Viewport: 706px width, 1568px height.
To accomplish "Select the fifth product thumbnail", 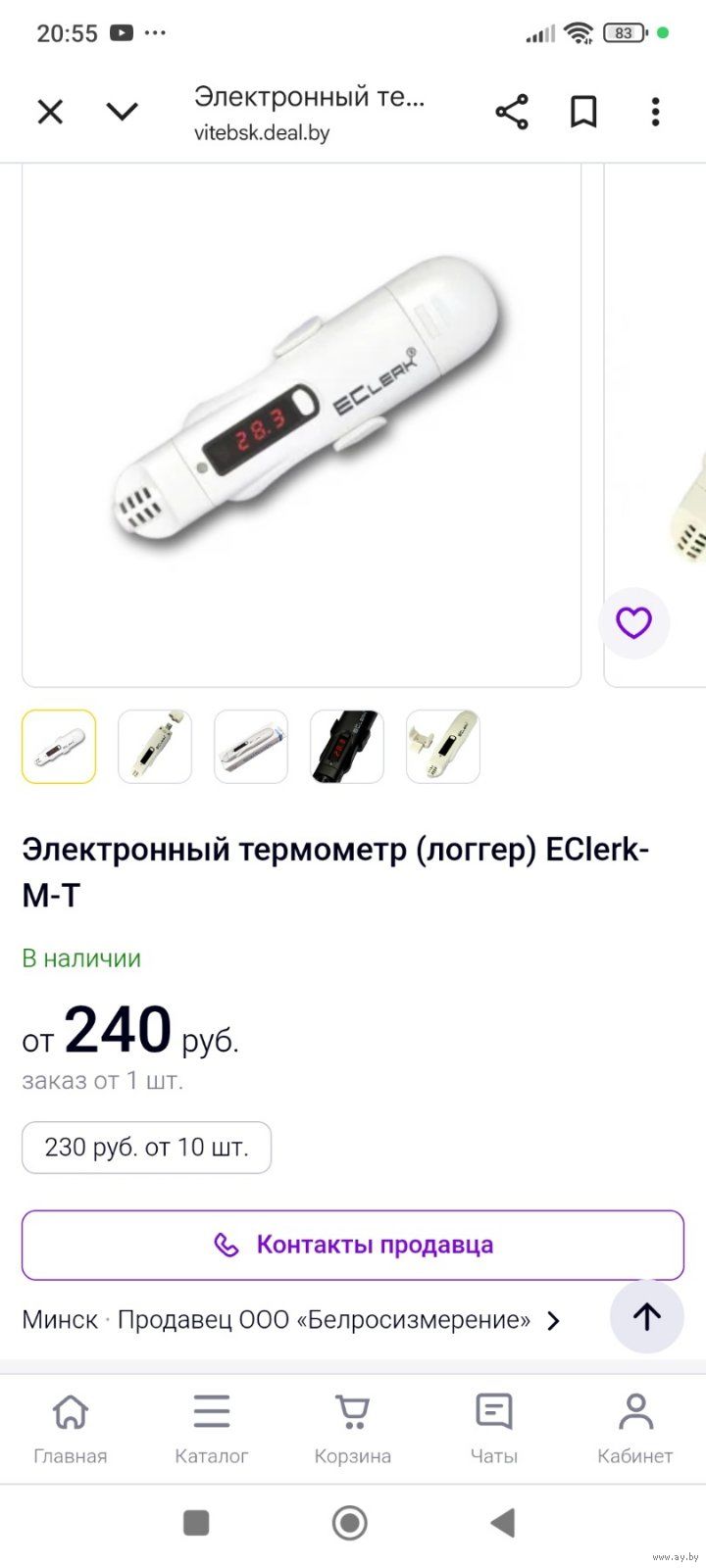I will (443, 747).
